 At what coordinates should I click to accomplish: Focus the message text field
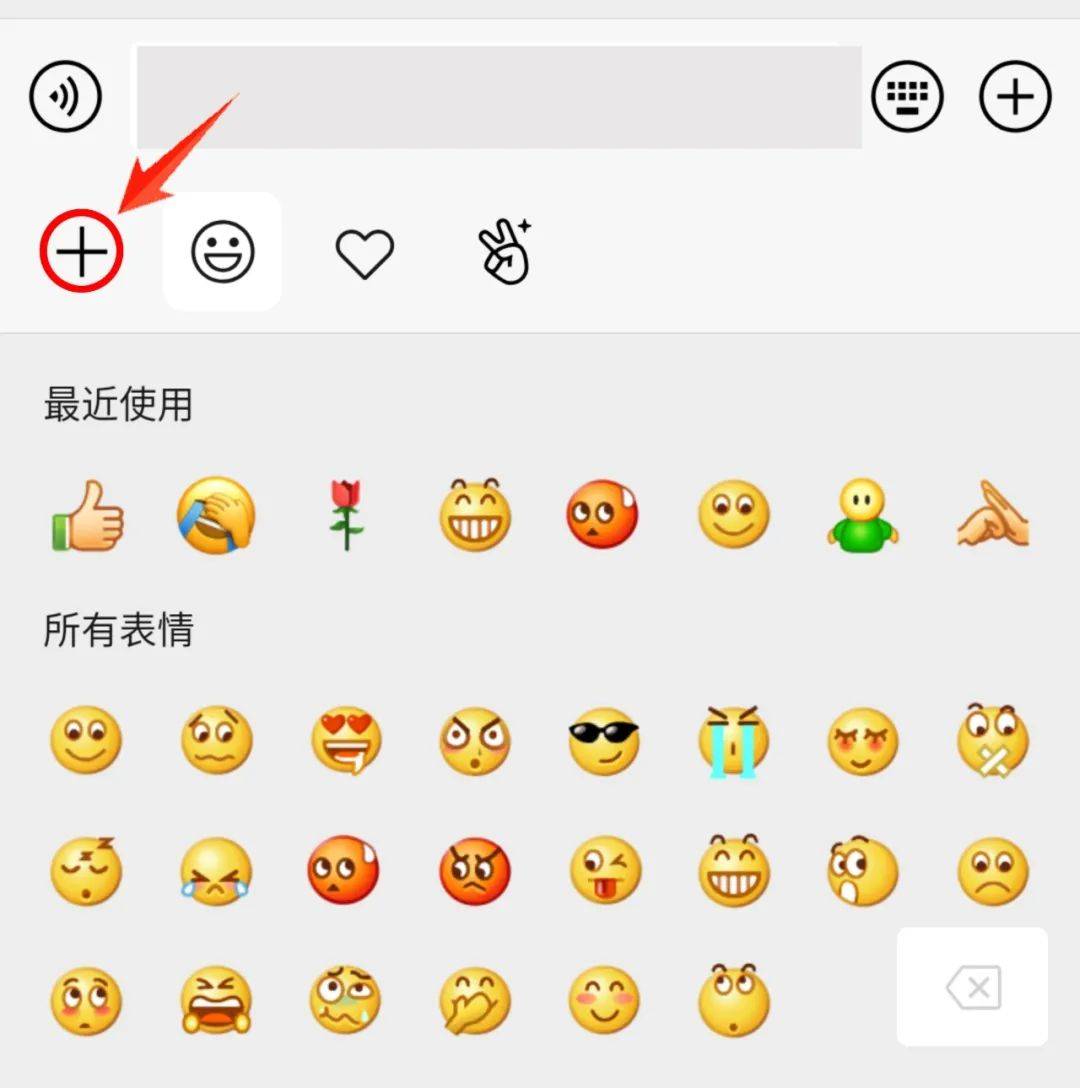click(498, 97)
